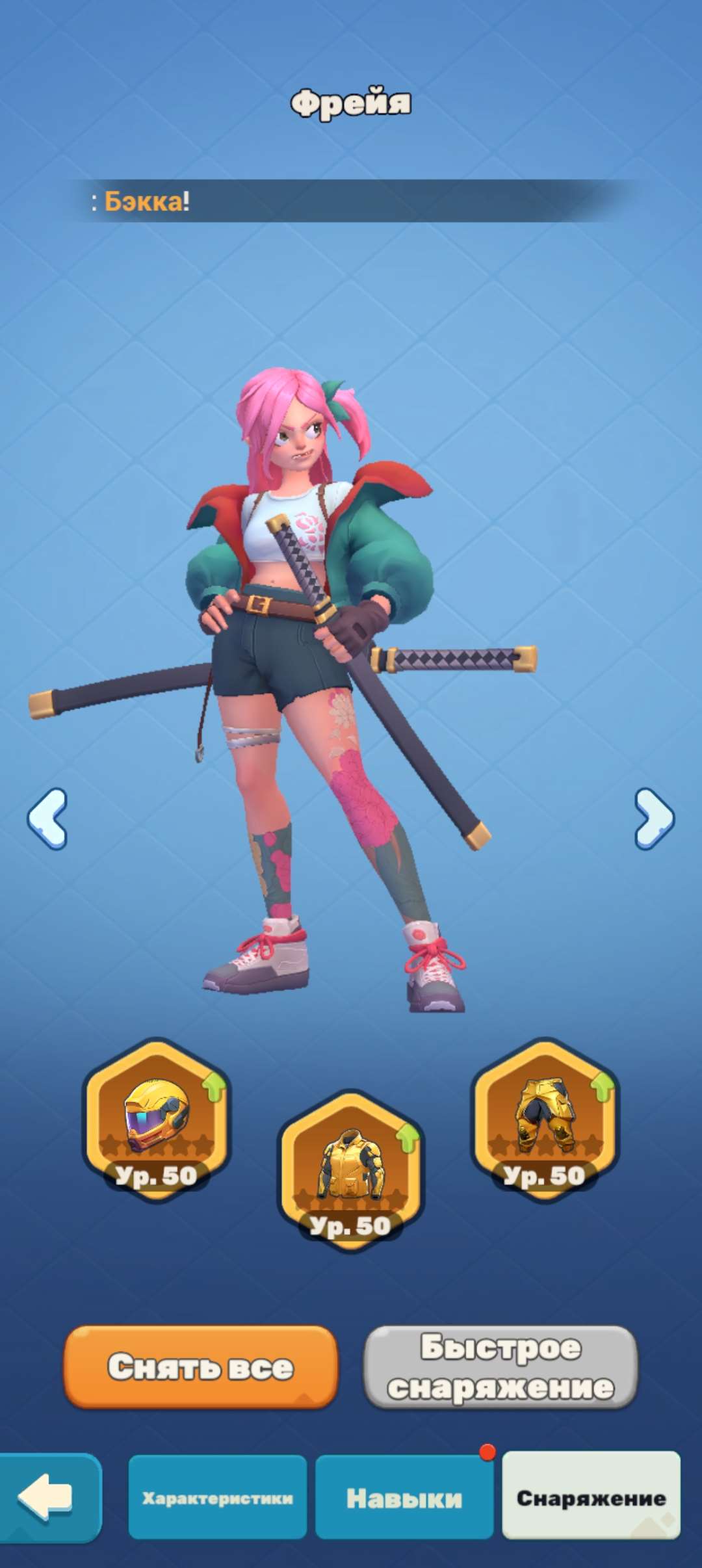Image resolution: width=702 pixels, height=1568 pixels.
Task: Tap the Снять все button
Action: (201, 1366)
